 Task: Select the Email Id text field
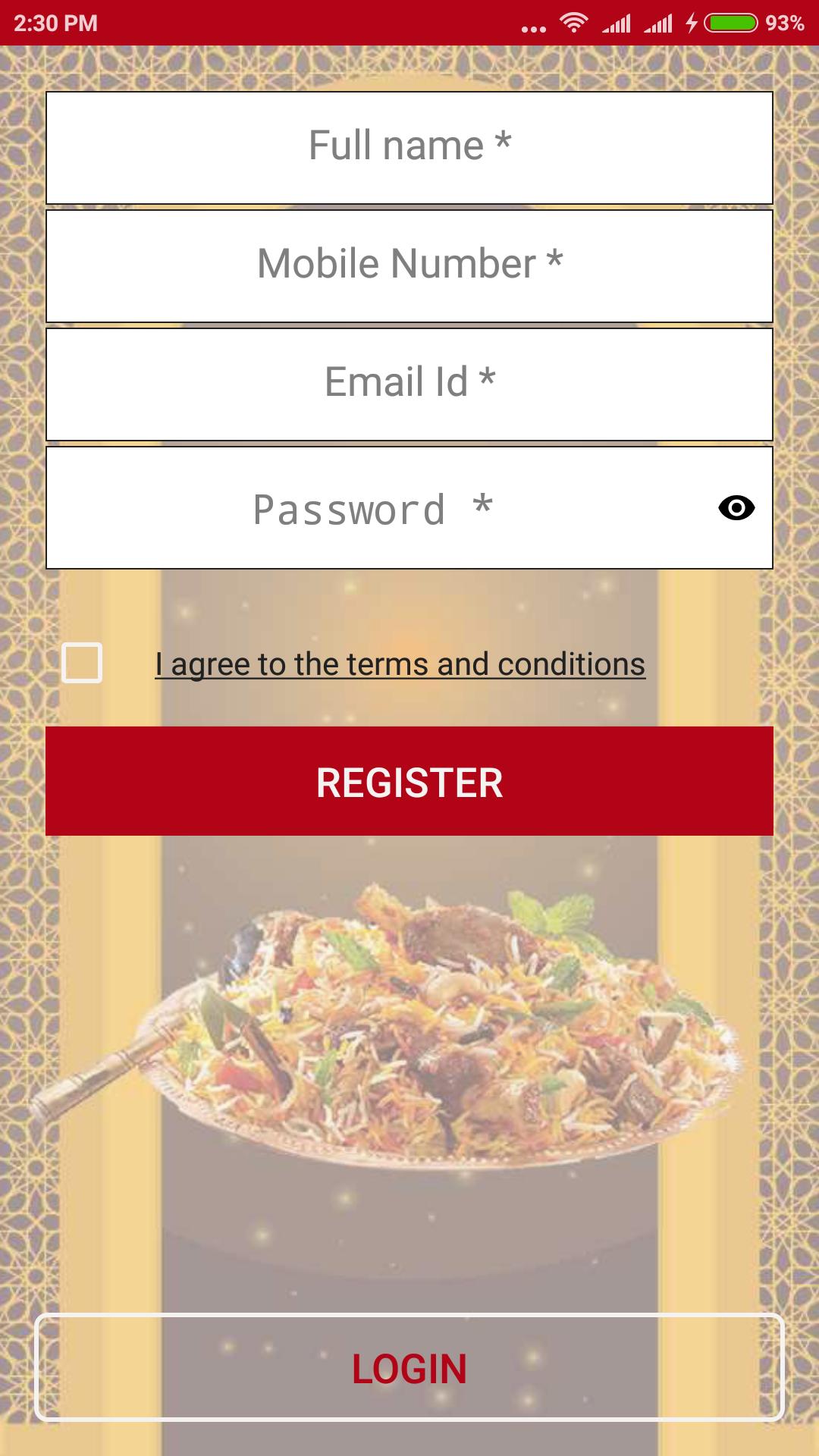coord(409,384)
